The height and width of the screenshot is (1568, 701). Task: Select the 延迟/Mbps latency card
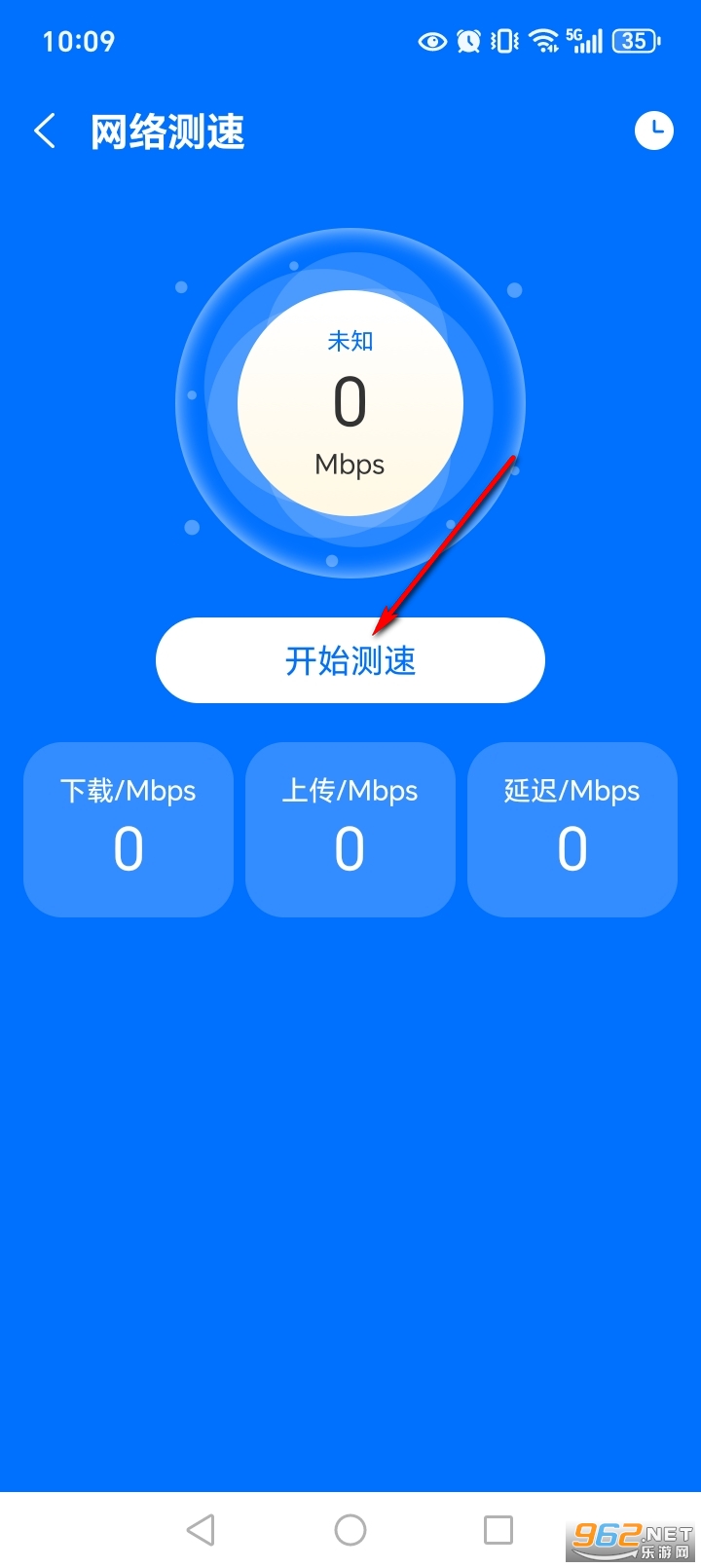click(x=572, y=829)
